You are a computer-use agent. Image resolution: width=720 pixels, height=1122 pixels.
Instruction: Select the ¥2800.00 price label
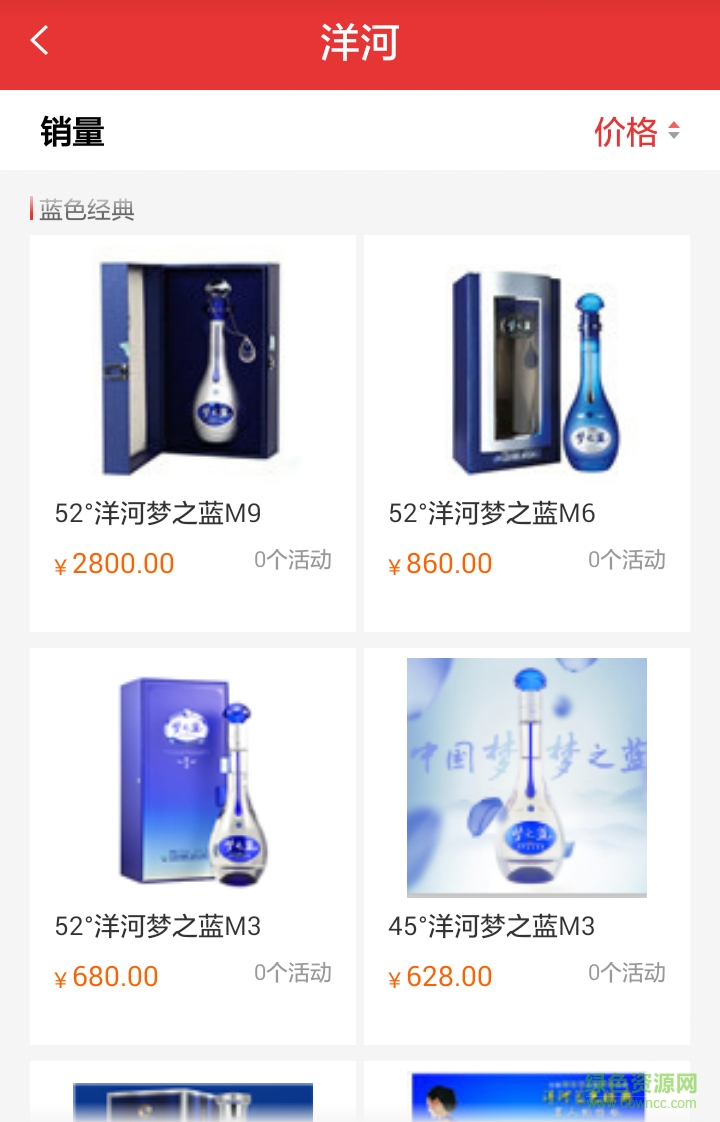115,563
